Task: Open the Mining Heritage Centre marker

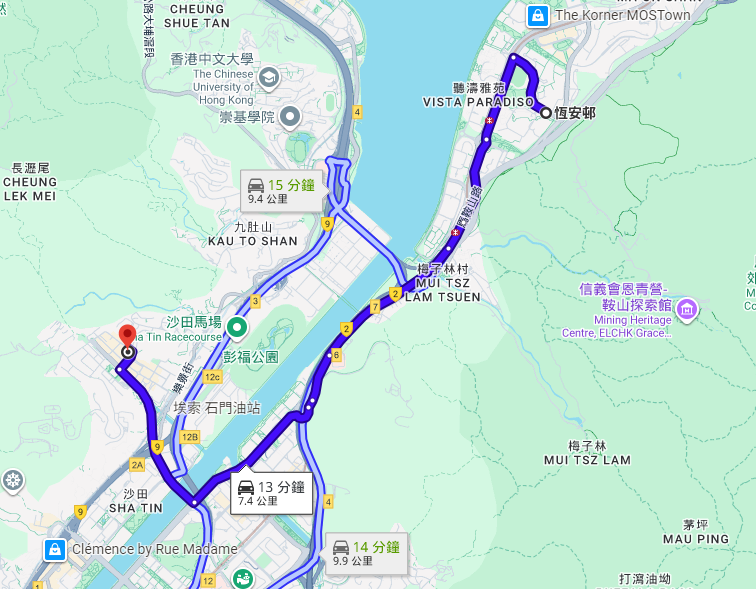Action: pyautogui.click(x=687, y=310)
